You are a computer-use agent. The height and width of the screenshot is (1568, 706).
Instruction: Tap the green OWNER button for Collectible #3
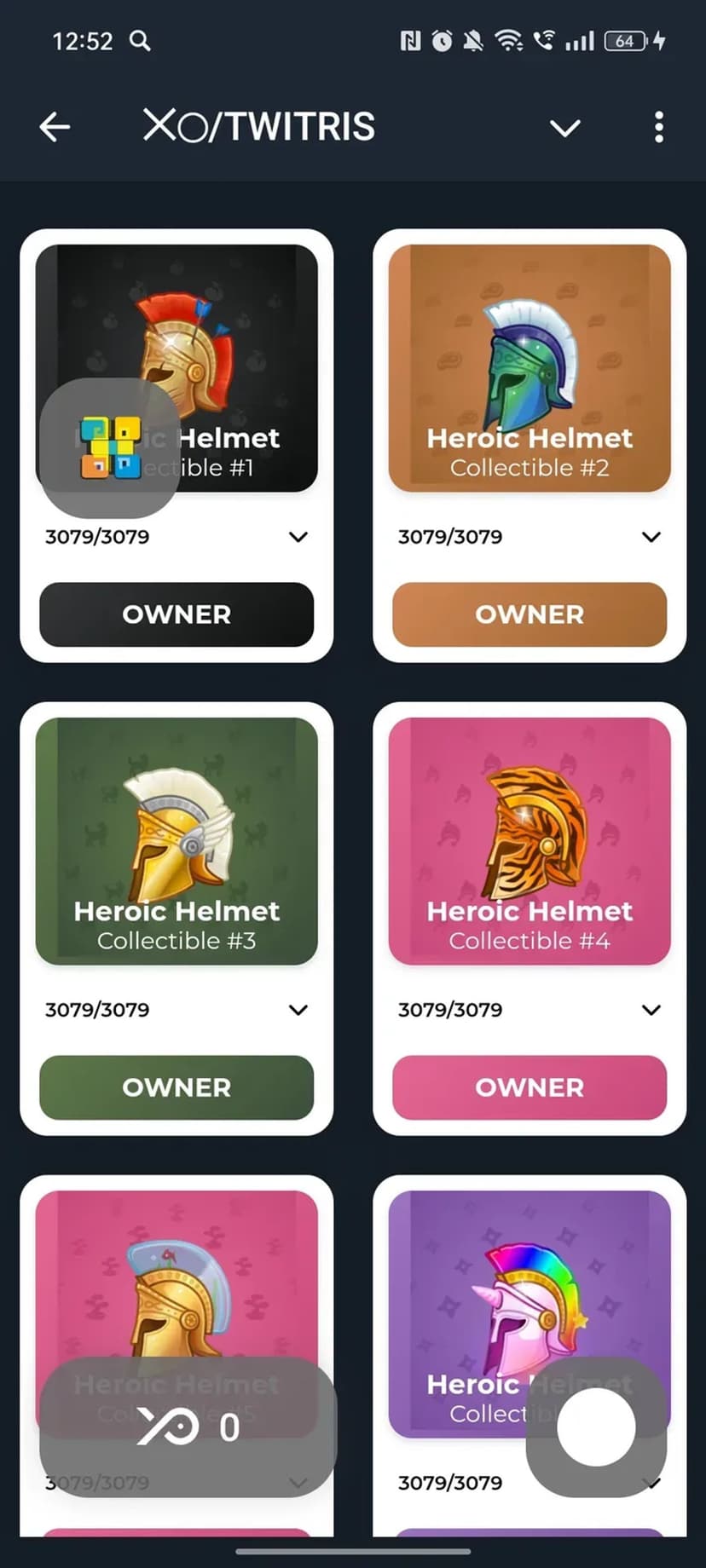click(176, 1087)
